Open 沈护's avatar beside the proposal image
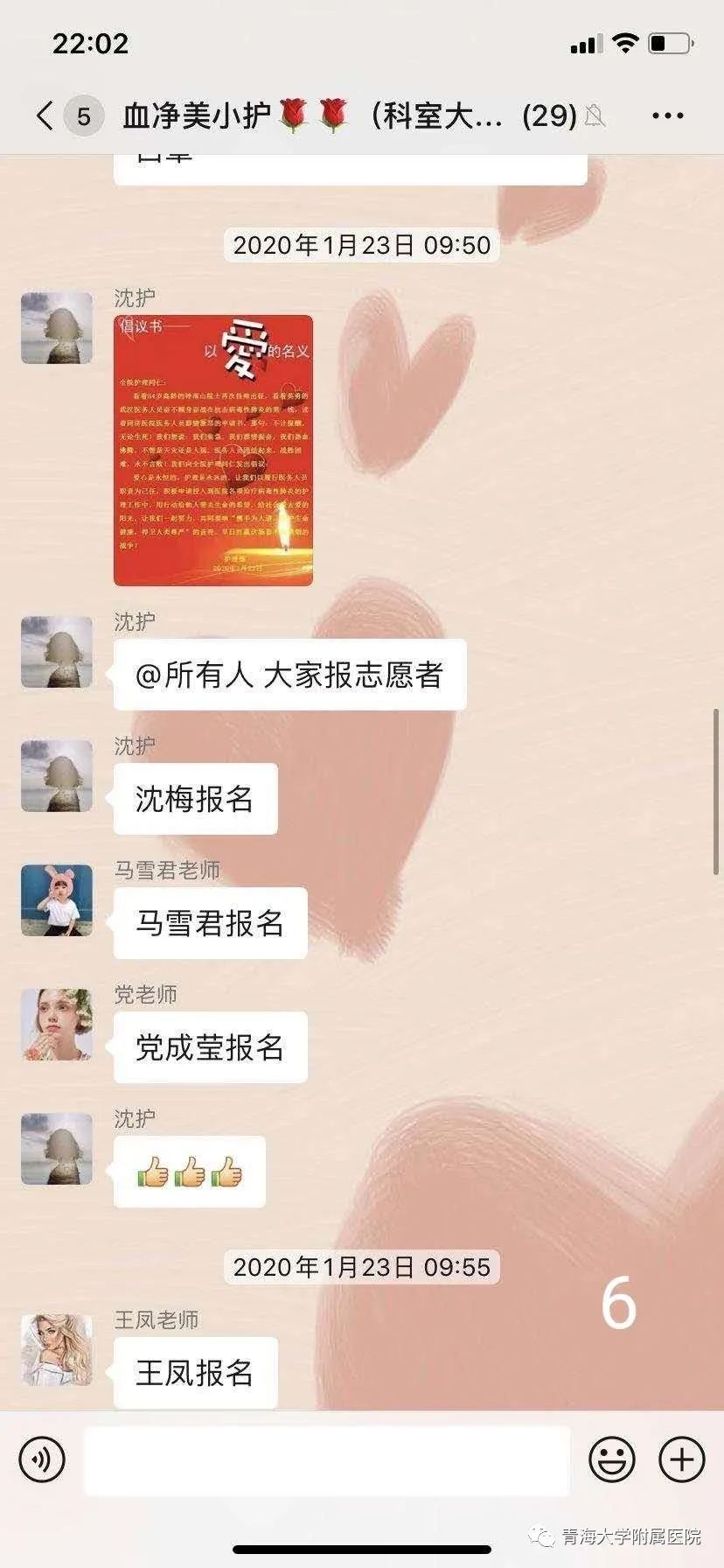The height and width of the screenshot is (1568, 724). (x=57, y=328)
